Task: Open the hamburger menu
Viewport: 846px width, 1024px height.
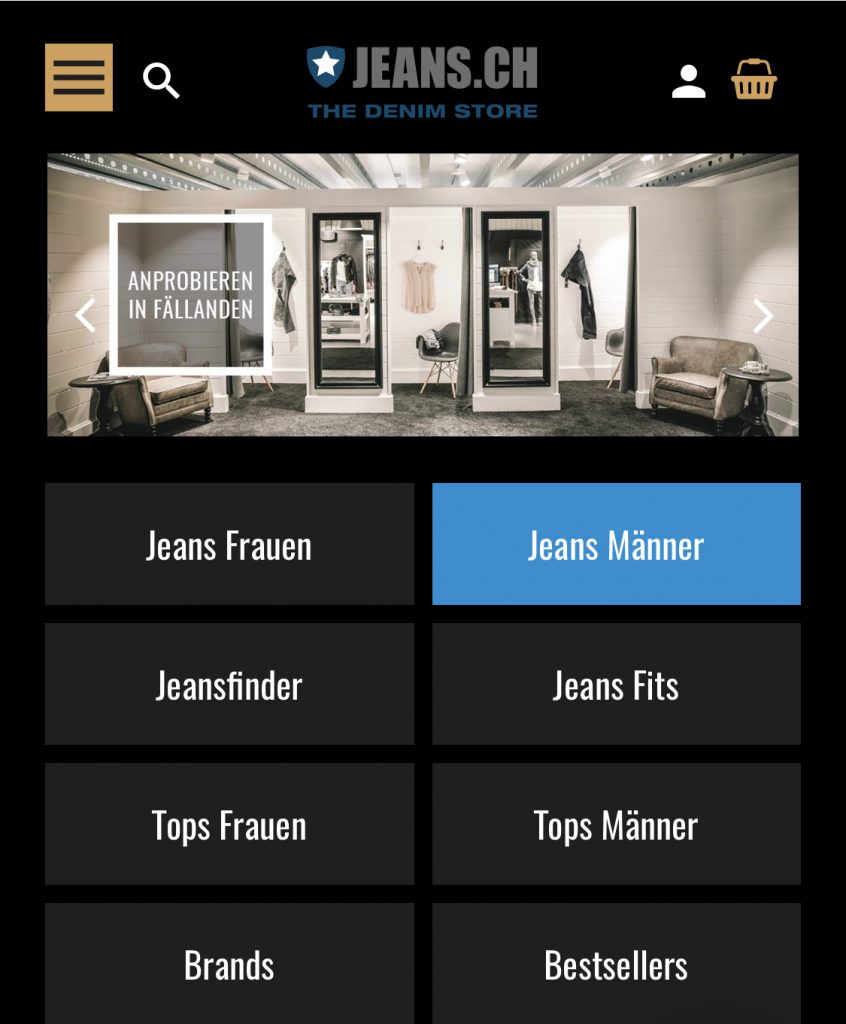Action: [x=79, y=77]
